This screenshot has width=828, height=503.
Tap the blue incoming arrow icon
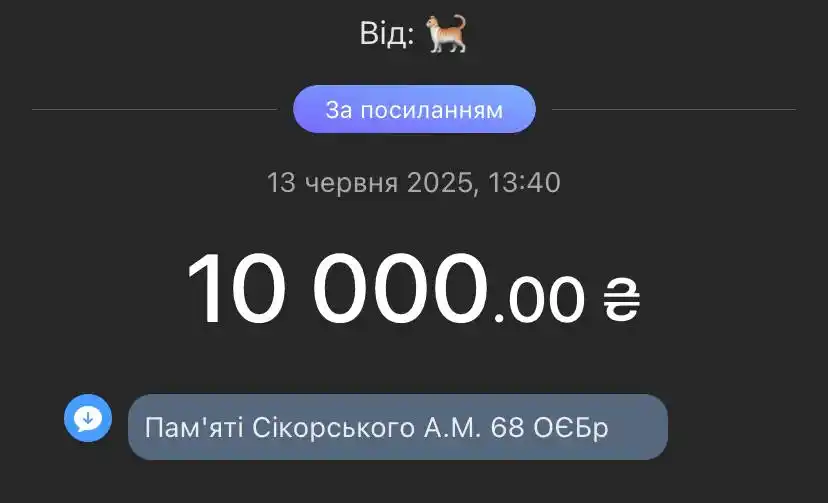coord(88,418)
